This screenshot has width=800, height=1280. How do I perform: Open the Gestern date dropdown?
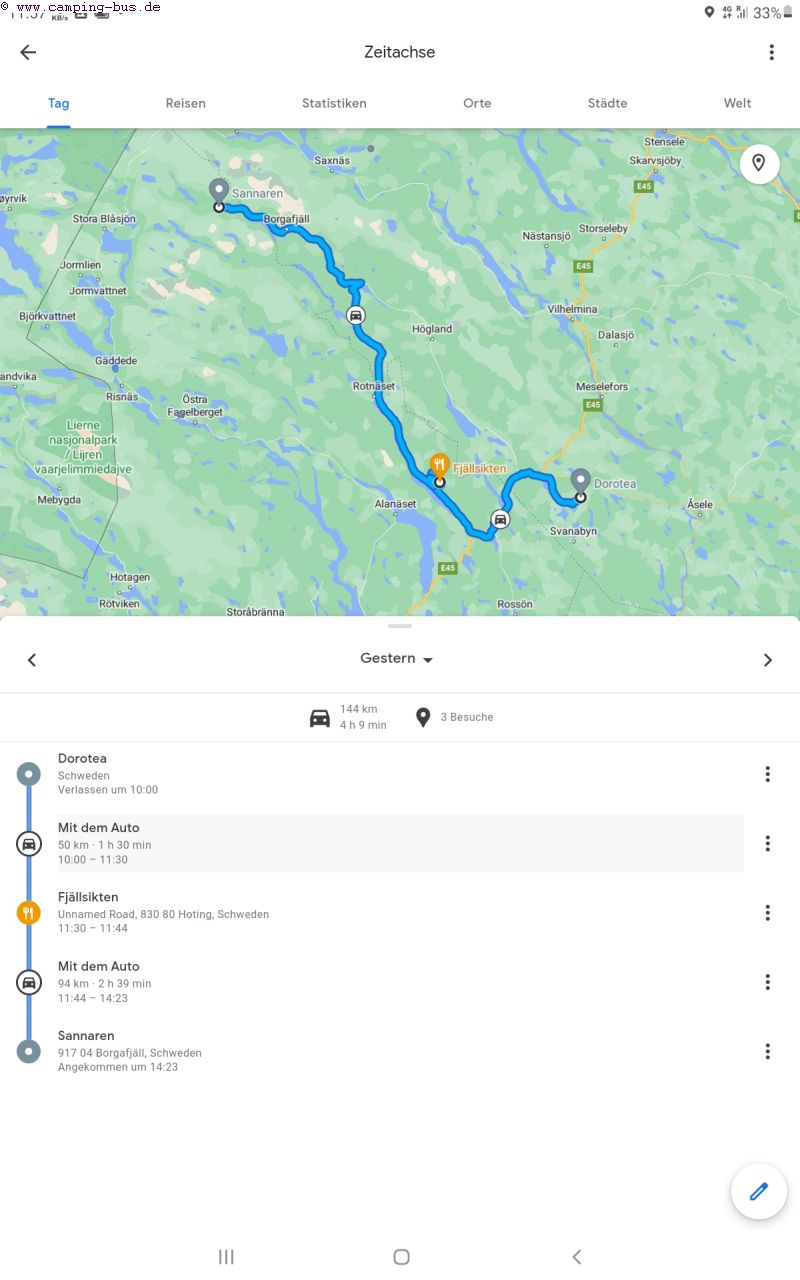pyautogui.click(x=397, y=659)
